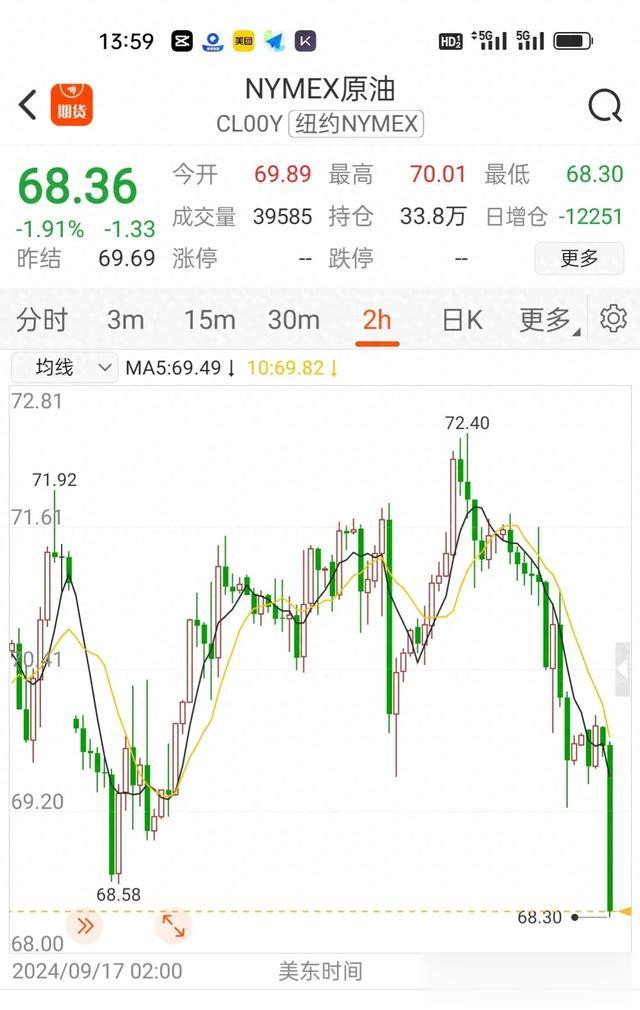Open the 均线 indicator dropdown
Viewport: 640px width, 1010px height.
(x=64, y=368)
